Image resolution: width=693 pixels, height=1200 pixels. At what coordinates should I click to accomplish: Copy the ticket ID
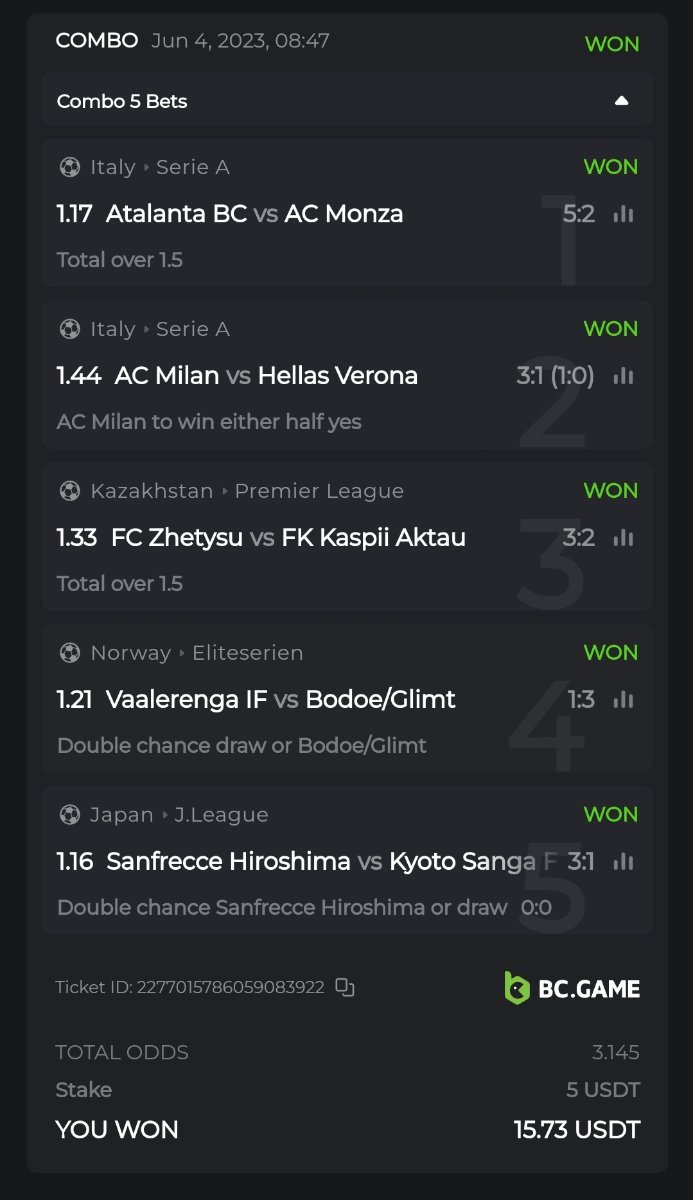(345, 988)
